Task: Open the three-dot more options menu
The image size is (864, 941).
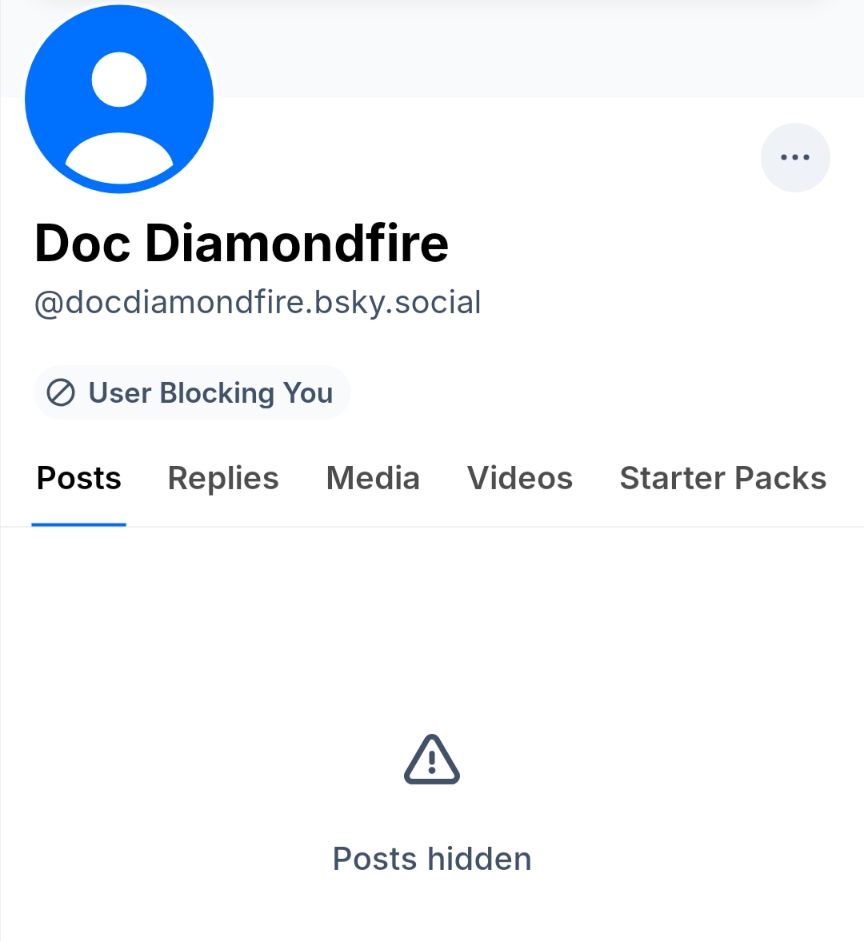Action: (795, 157)
